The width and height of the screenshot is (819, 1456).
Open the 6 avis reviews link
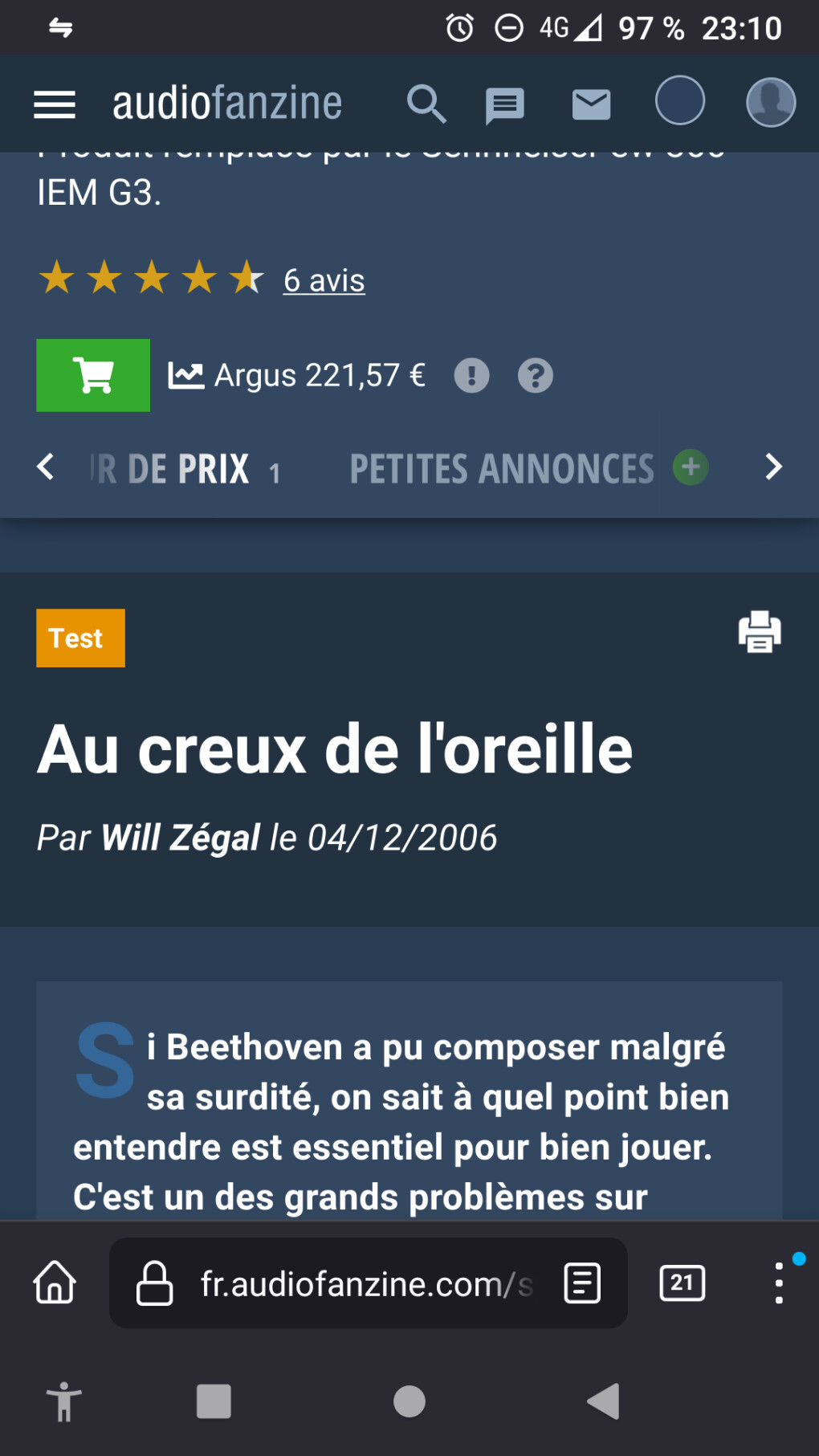click(324, 280)
